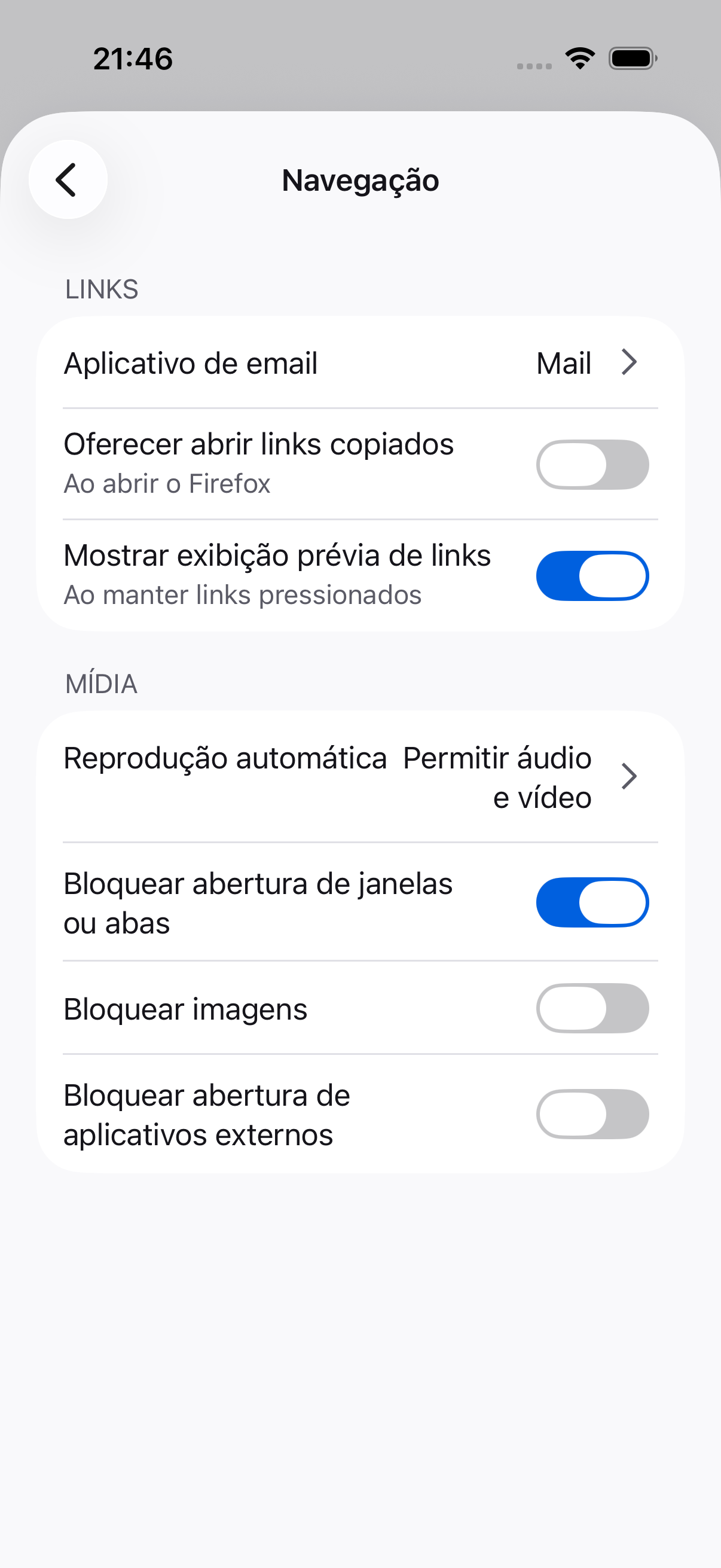Screen dimensions: 721x1568
Task: Disable Mostrar exibição prévia de links
Action: coord(592,576)
